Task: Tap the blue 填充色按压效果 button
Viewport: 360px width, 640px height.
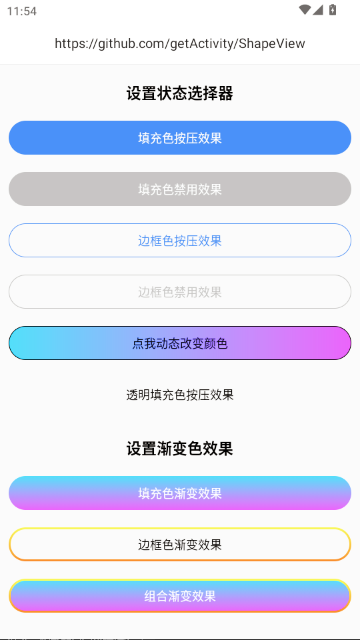Action: tap(180, 138)
